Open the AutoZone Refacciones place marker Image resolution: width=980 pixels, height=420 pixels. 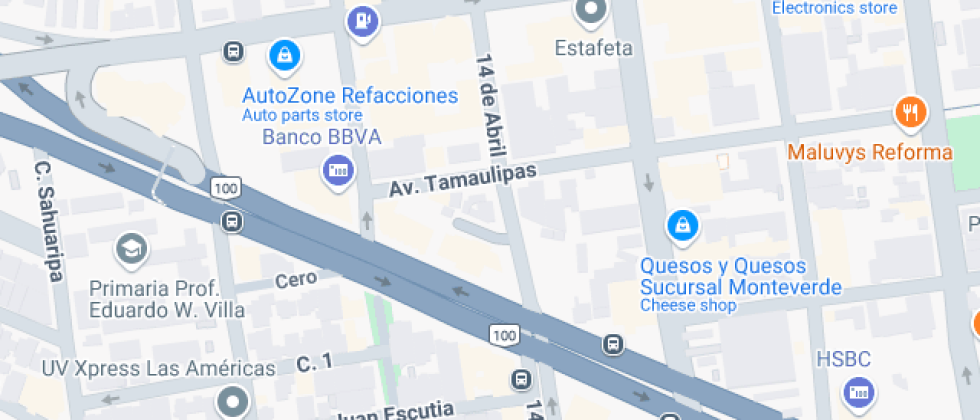pyautogui.click(x=286, y=55)
